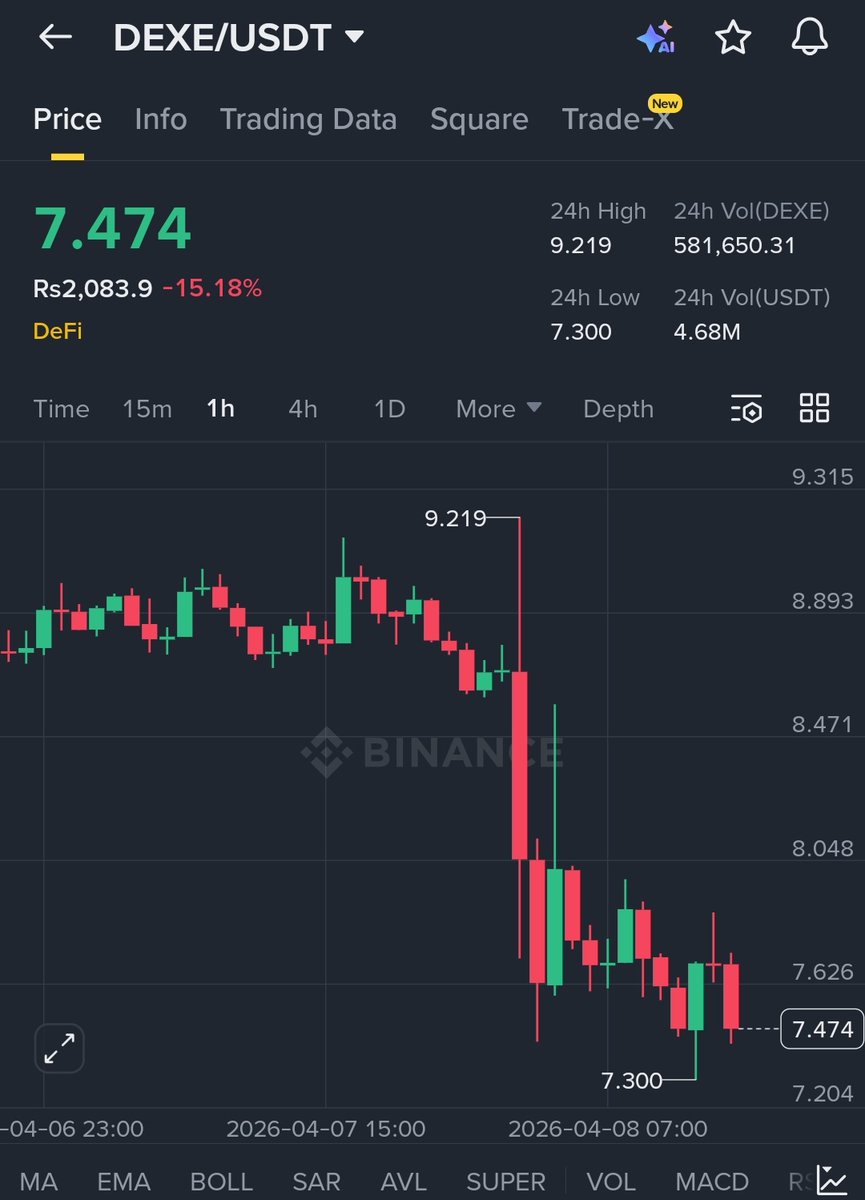Expand the More intervals dropdown

point(498,409)
